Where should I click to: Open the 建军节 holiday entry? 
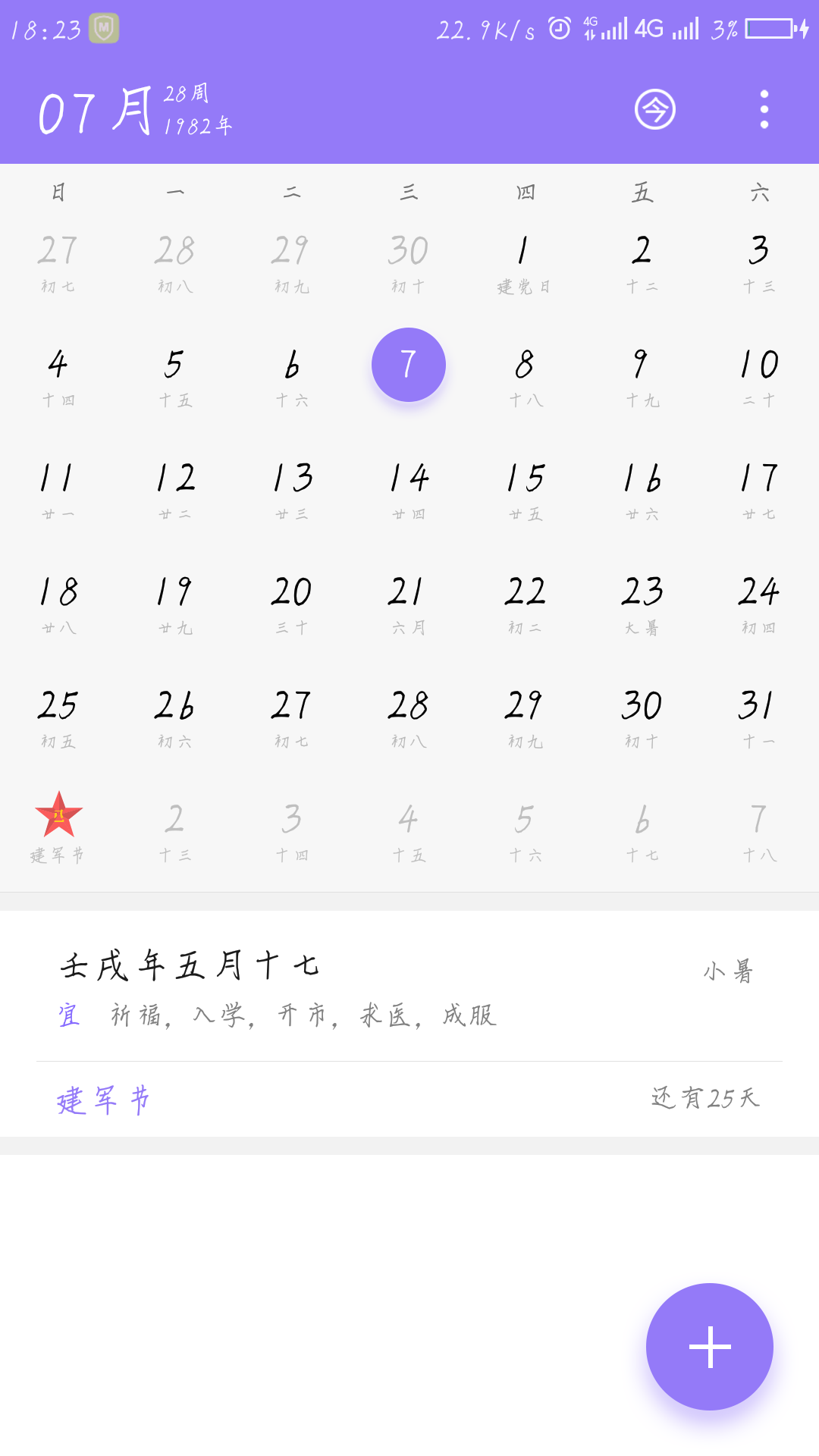103,1098
